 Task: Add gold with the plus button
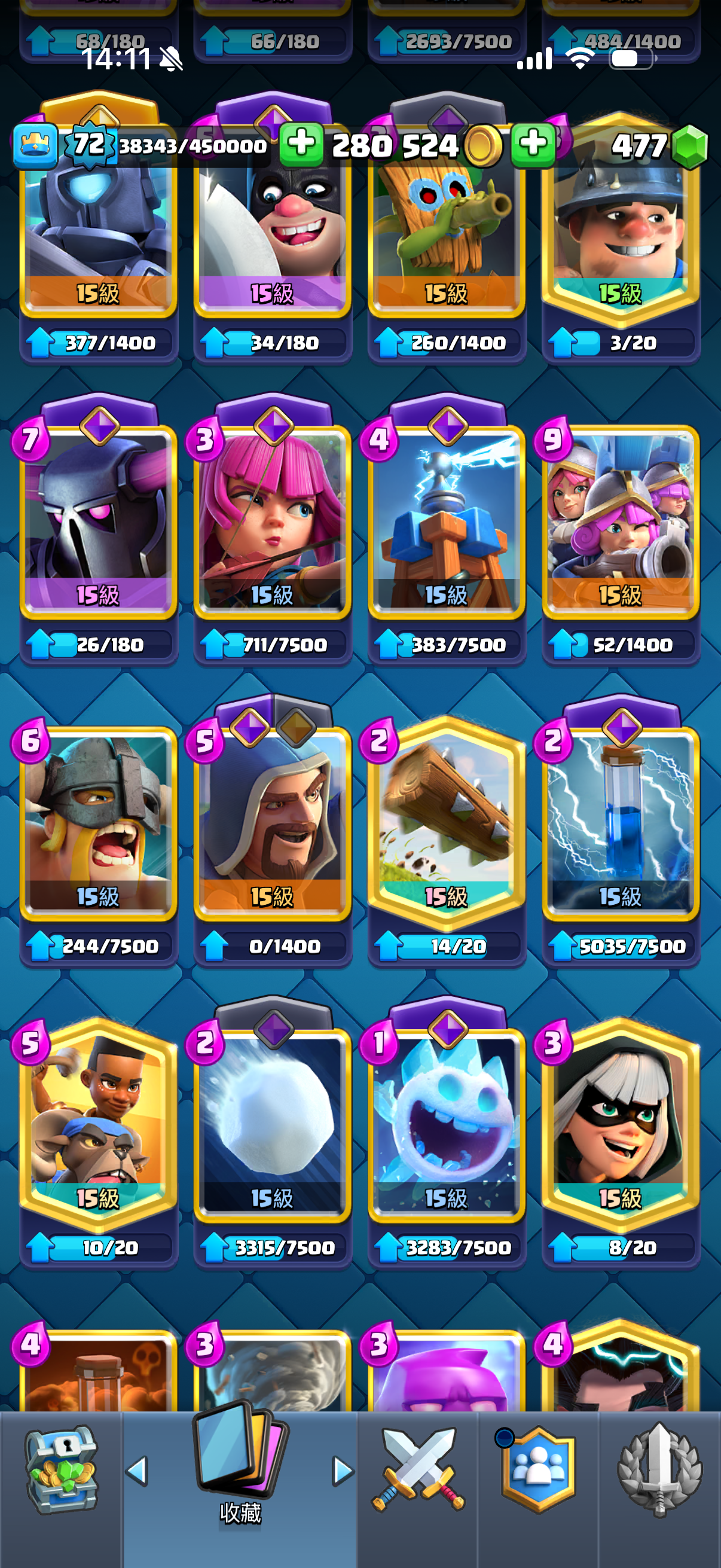coord(301,145)
